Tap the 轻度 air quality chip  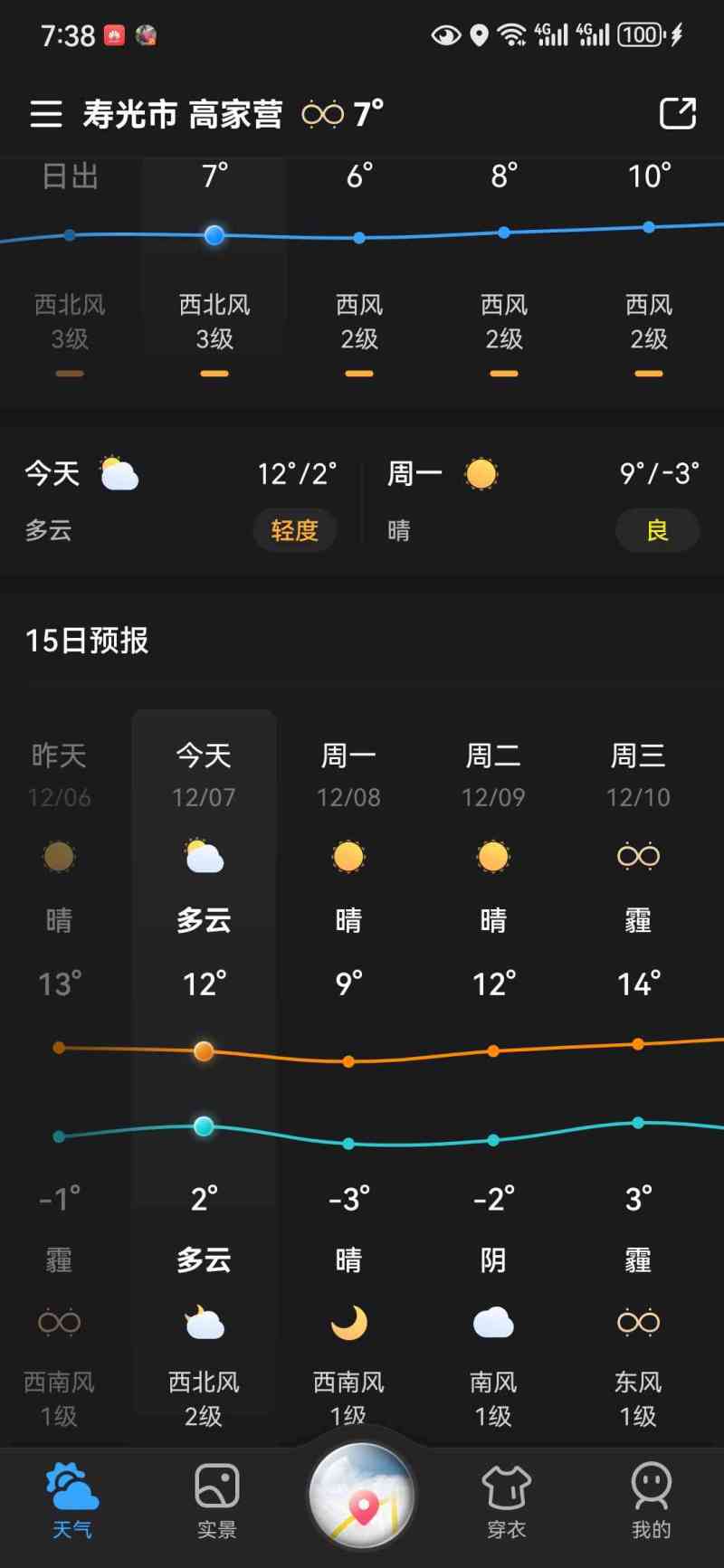tap(295, 529)
